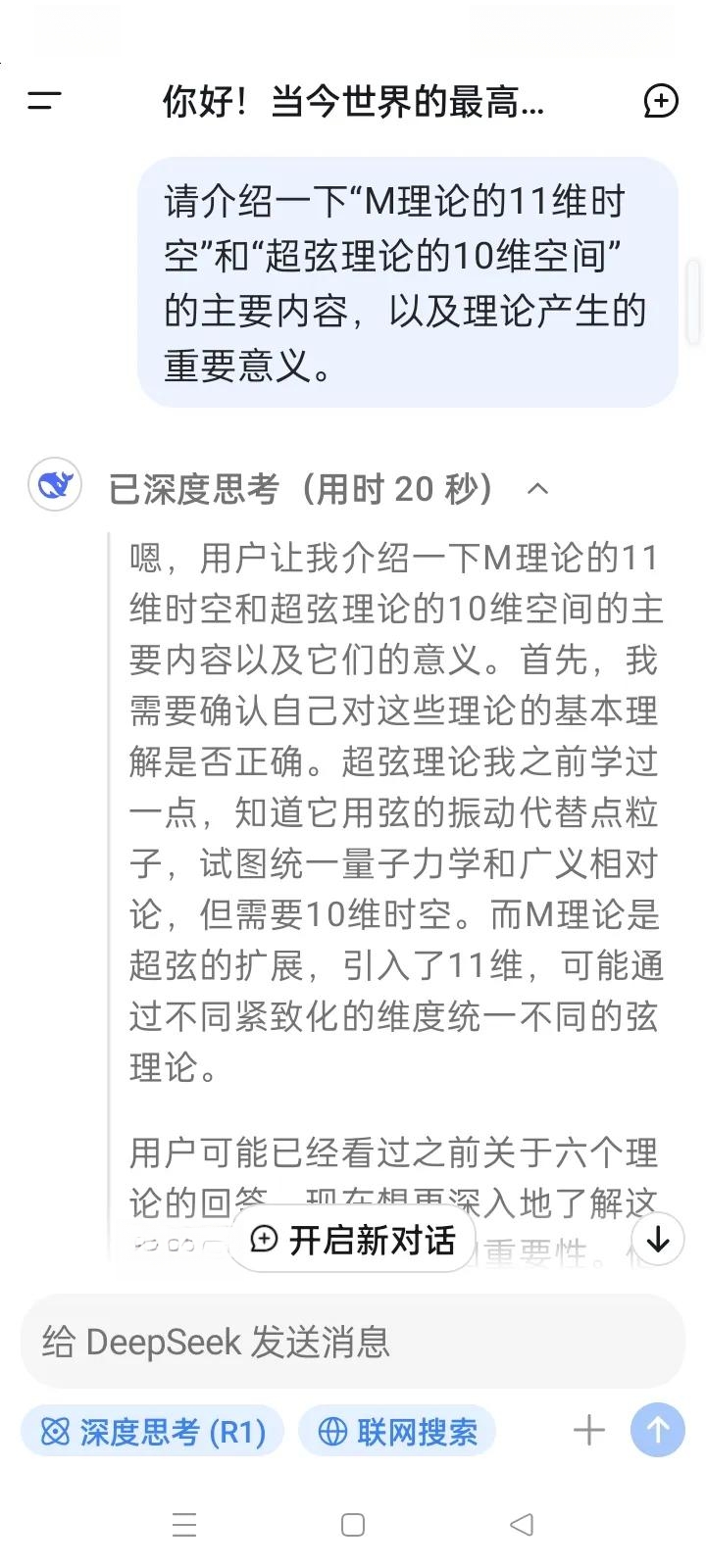Tap the 开启新对话 button
The height and width of the screenshot is (1568, 706).
353,1240
